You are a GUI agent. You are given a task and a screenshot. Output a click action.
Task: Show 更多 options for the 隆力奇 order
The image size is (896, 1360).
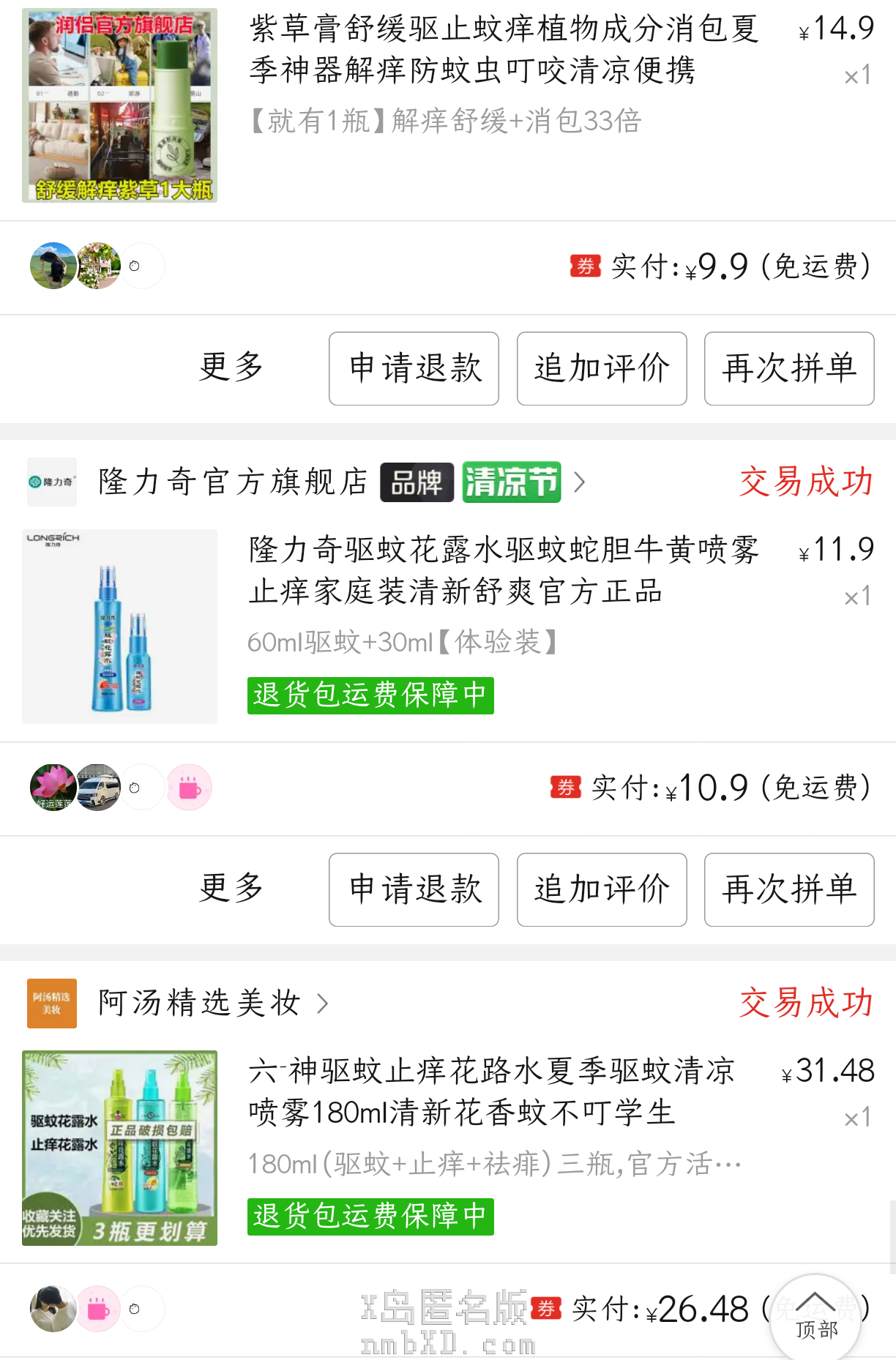pyautogui.click(x=231, y=888)
